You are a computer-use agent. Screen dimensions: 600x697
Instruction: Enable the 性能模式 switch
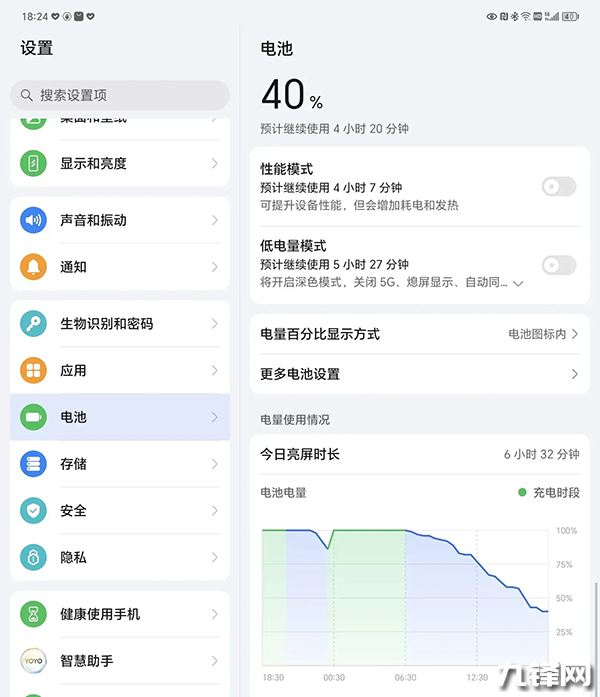coord(558,186)
